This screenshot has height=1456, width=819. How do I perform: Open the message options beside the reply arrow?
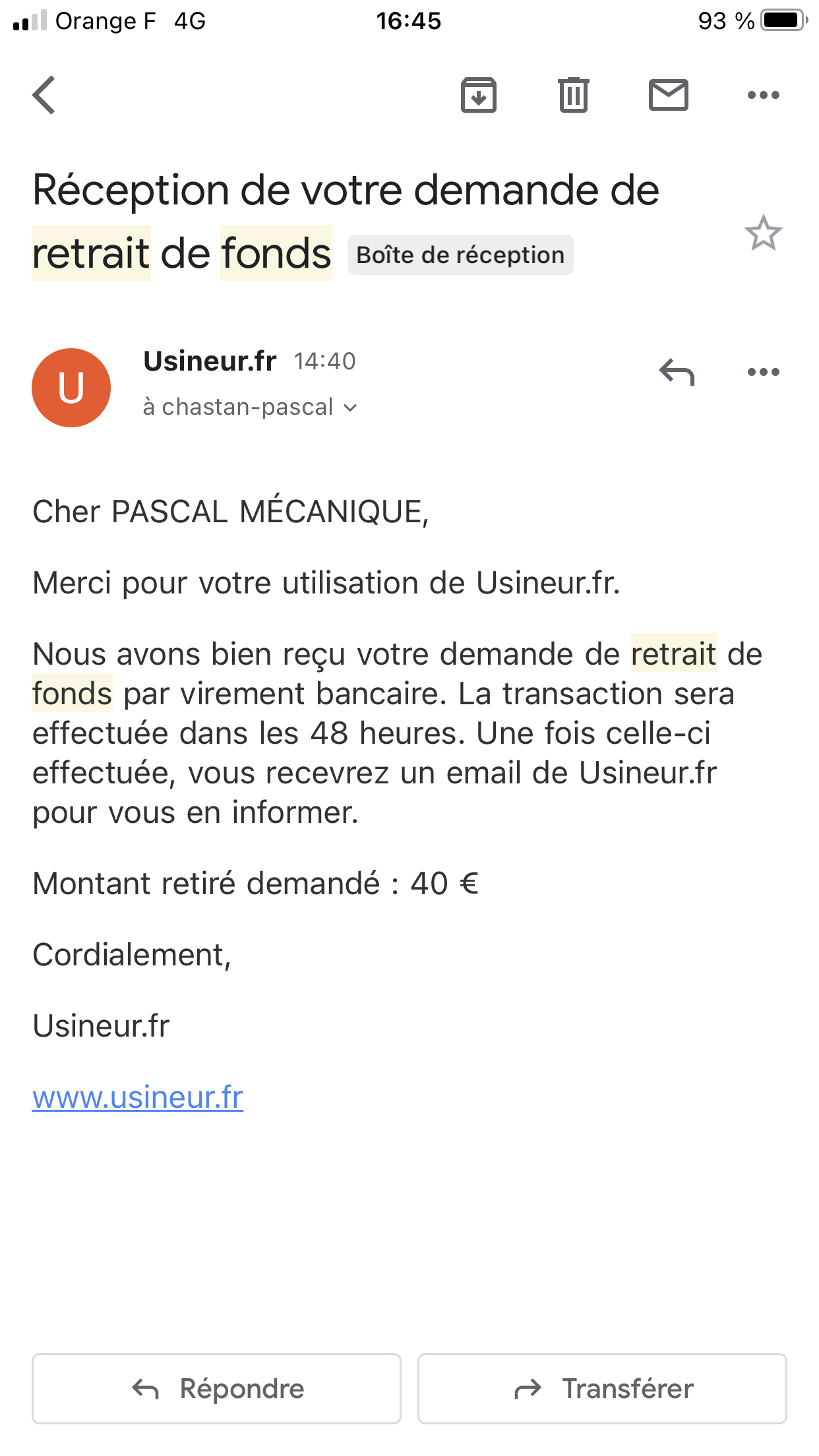tap(763, 372)
